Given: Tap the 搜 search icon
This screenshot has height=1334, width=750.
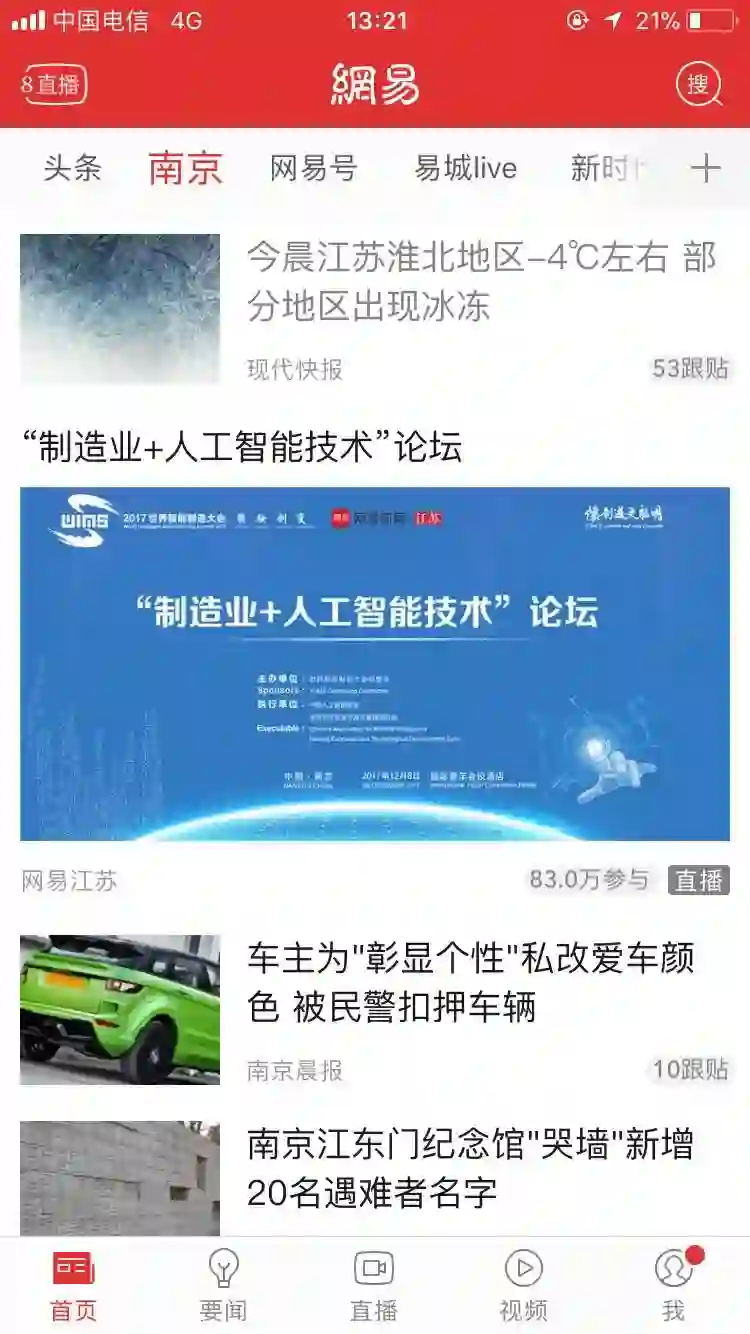Looking at the screenshot, I should point(698,85).
